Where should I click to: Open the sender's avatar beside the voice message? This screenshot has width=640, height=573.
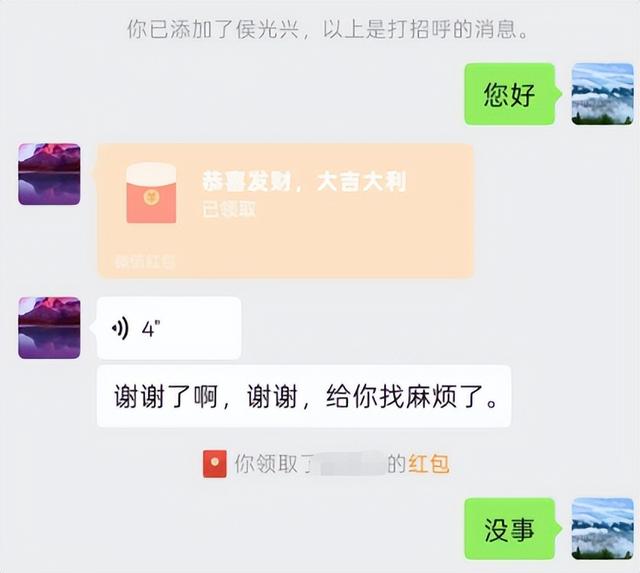pos(49,328)
